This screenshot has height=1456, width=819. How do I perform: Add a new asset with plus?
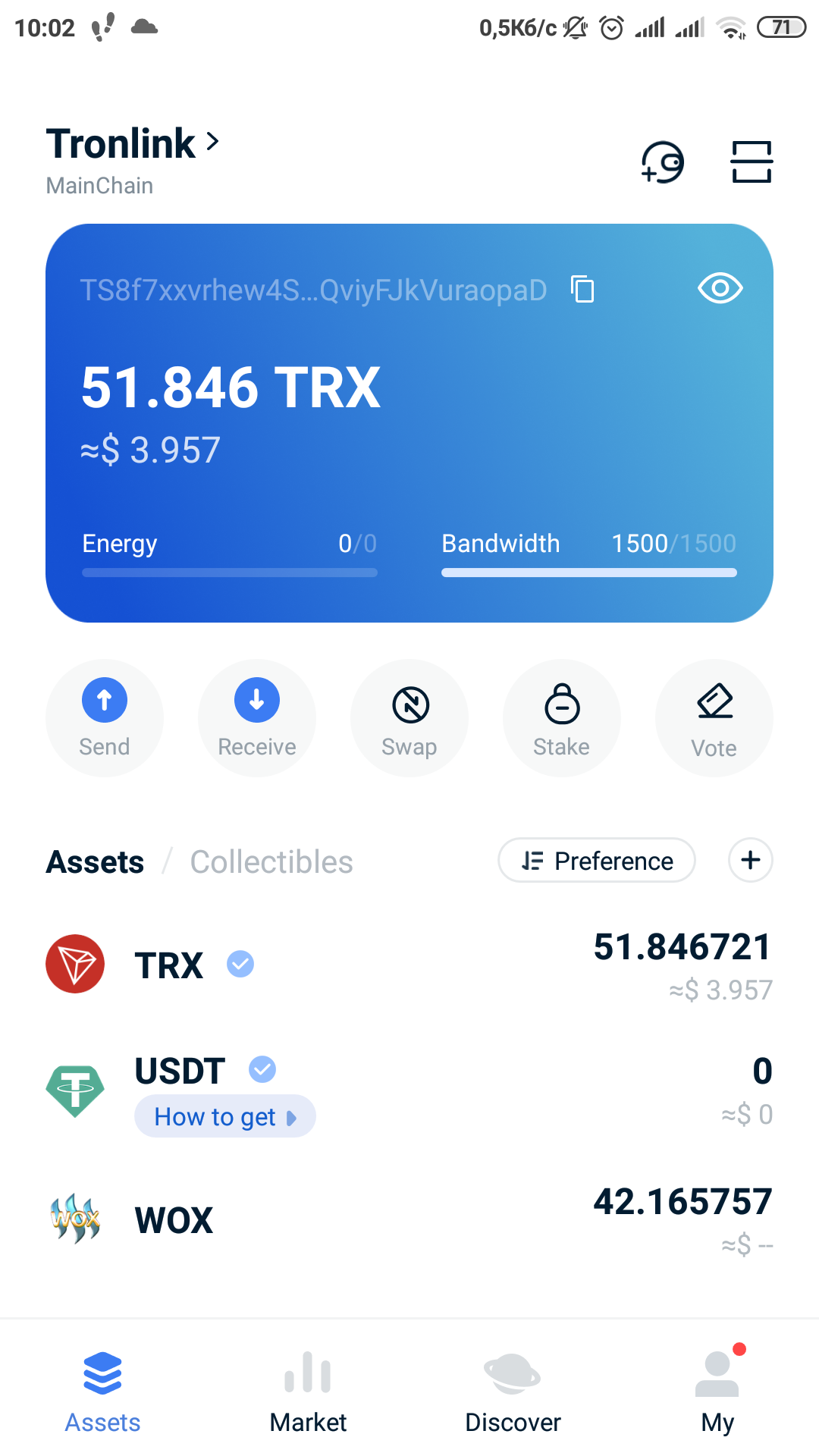751,860
